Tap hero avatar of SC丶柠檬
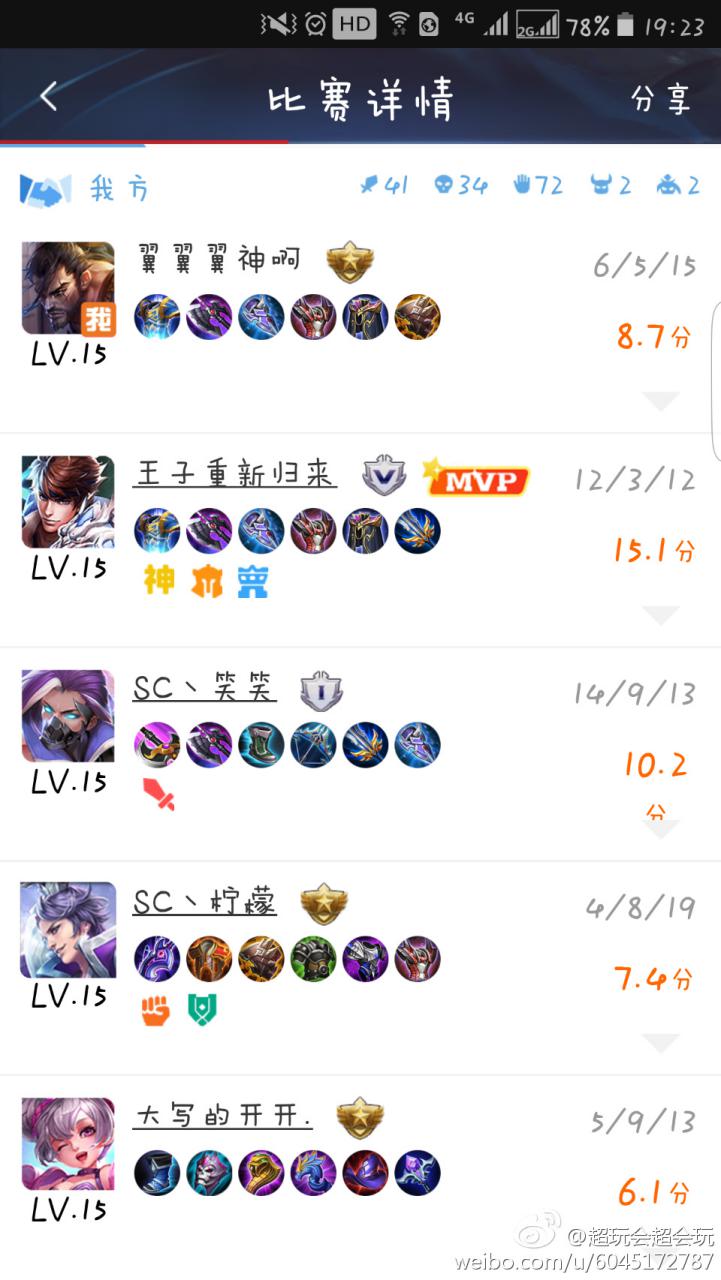Screen dimensions: 721x1280 coord(68,930)
